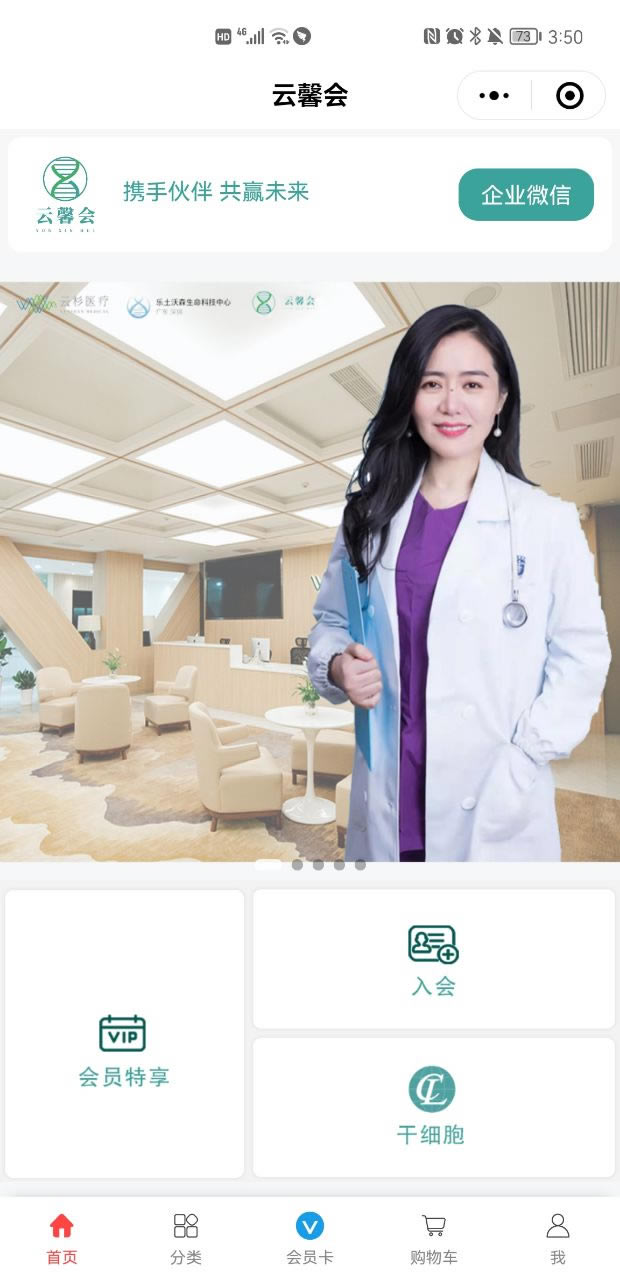Switch to the 首页 tab
Image resolution: width=620 pixels, height=1279 pixels.
[x=62, y=1239]
